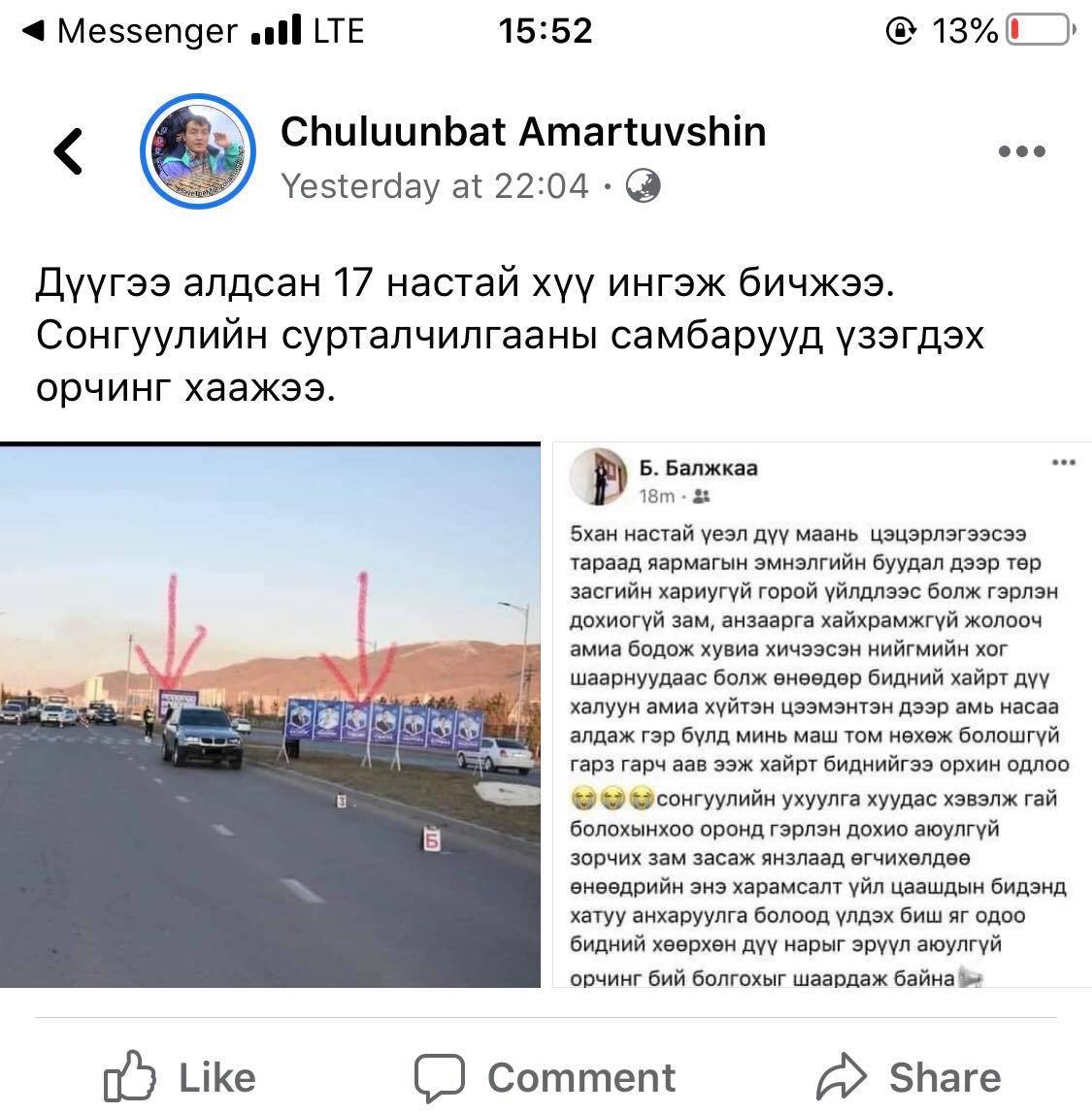The width and height of the screenshot is (1092, 1113).
Task: Like this post
Action: pyautogui.click(x=181, y=1077)
